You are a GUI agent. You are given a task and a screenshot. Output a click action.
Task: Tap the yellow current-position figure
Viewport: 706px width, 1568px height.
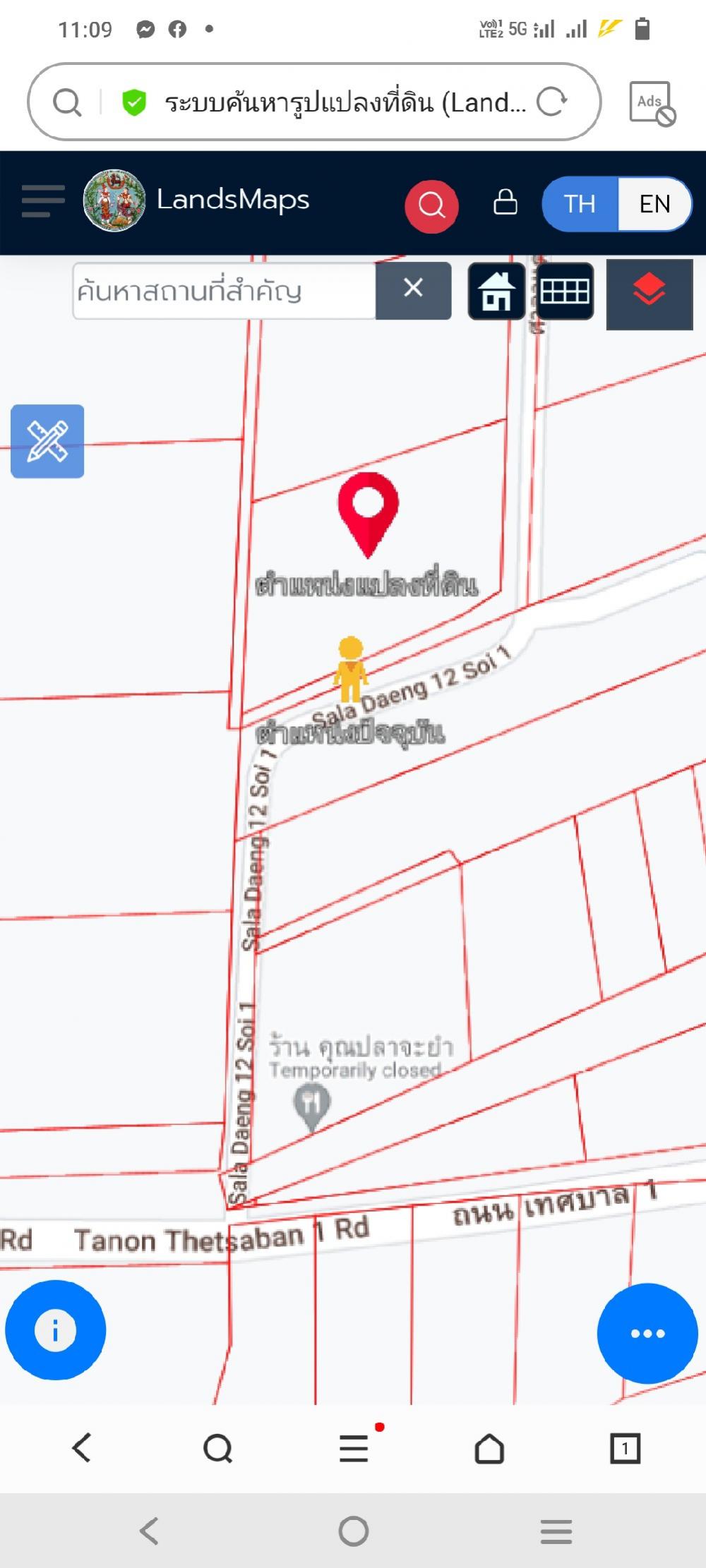[x=350, y=670]
